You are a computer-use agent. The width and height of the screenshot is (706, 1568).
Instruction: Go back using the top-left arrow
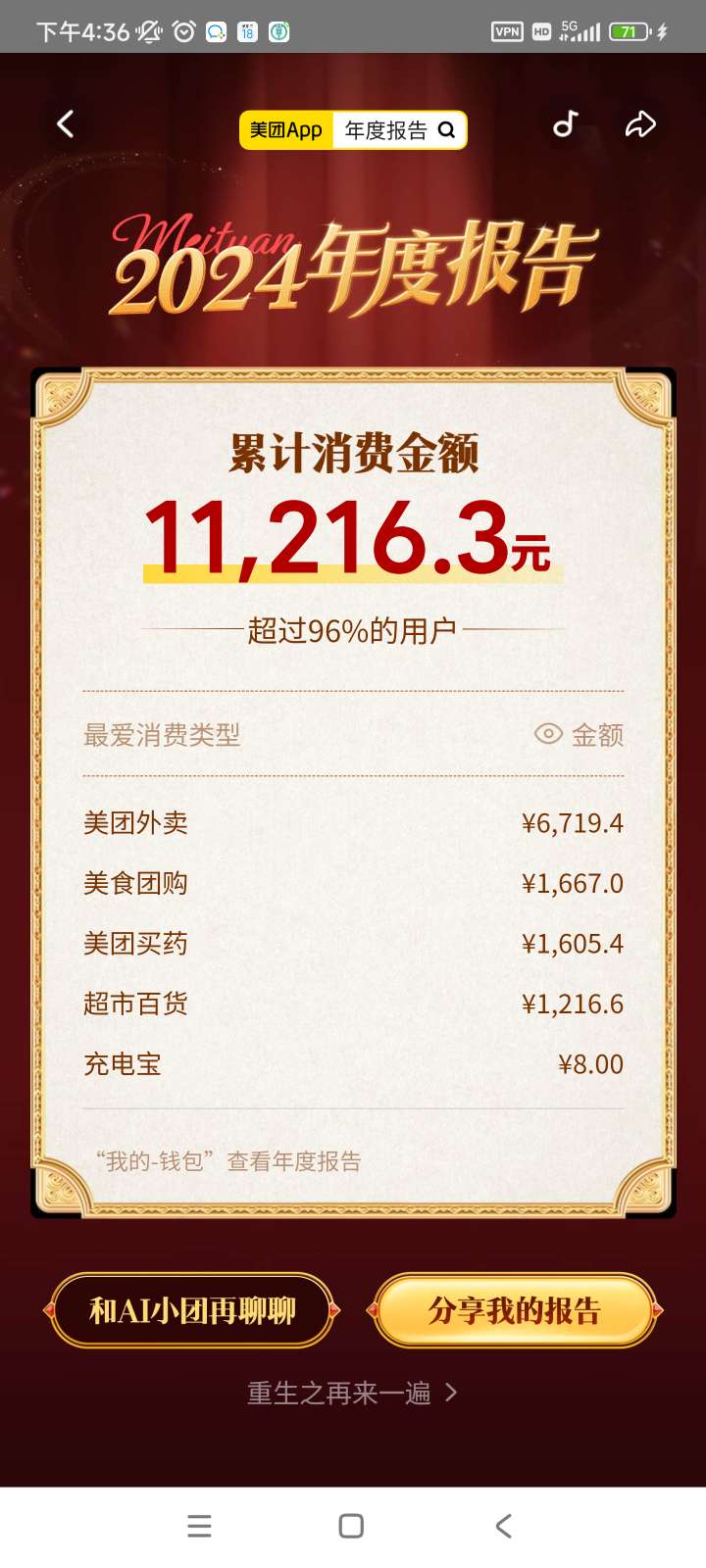(x=66, y=124)
